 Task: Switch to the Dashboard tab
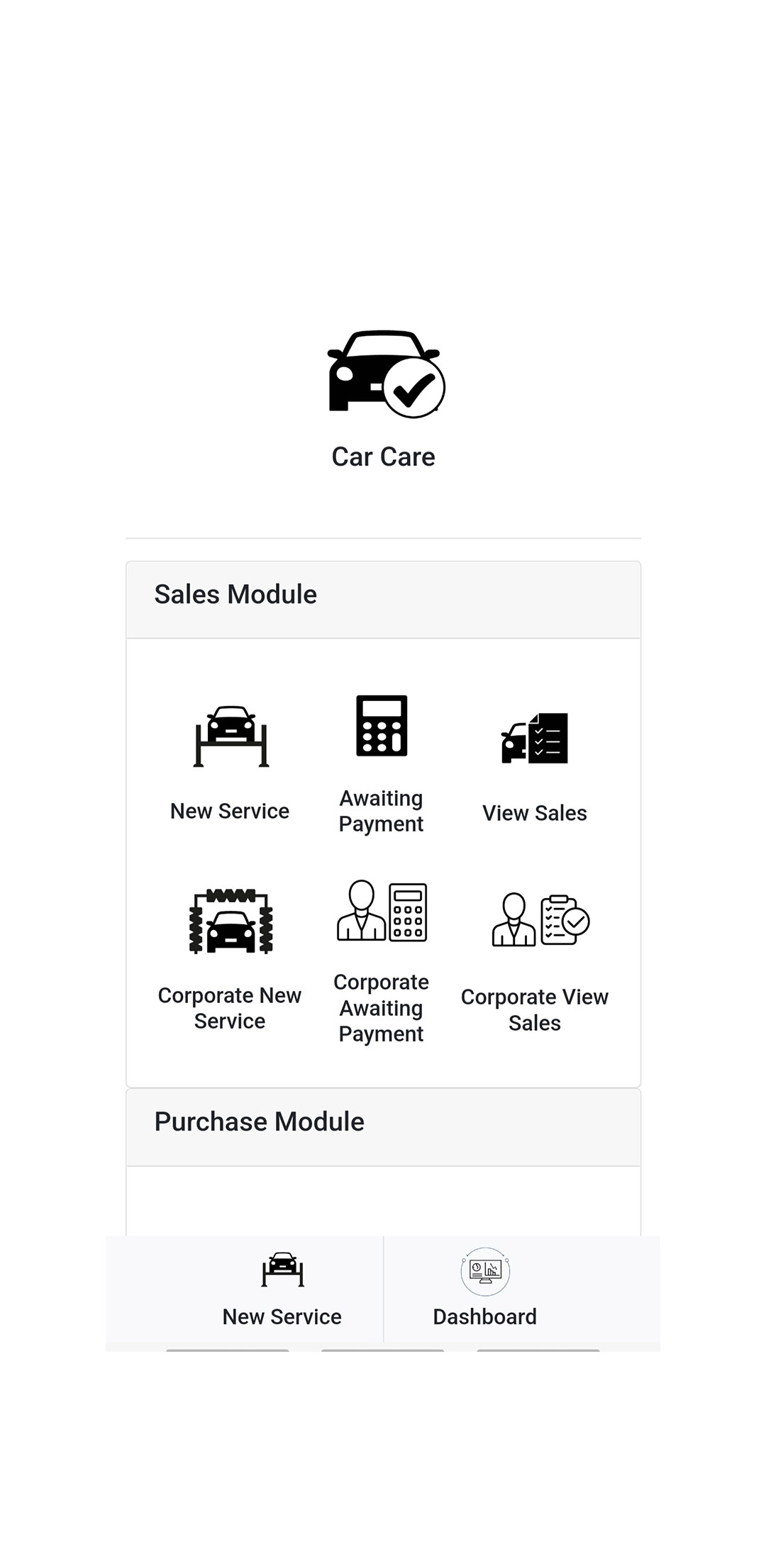click(x=485, y=1289)
